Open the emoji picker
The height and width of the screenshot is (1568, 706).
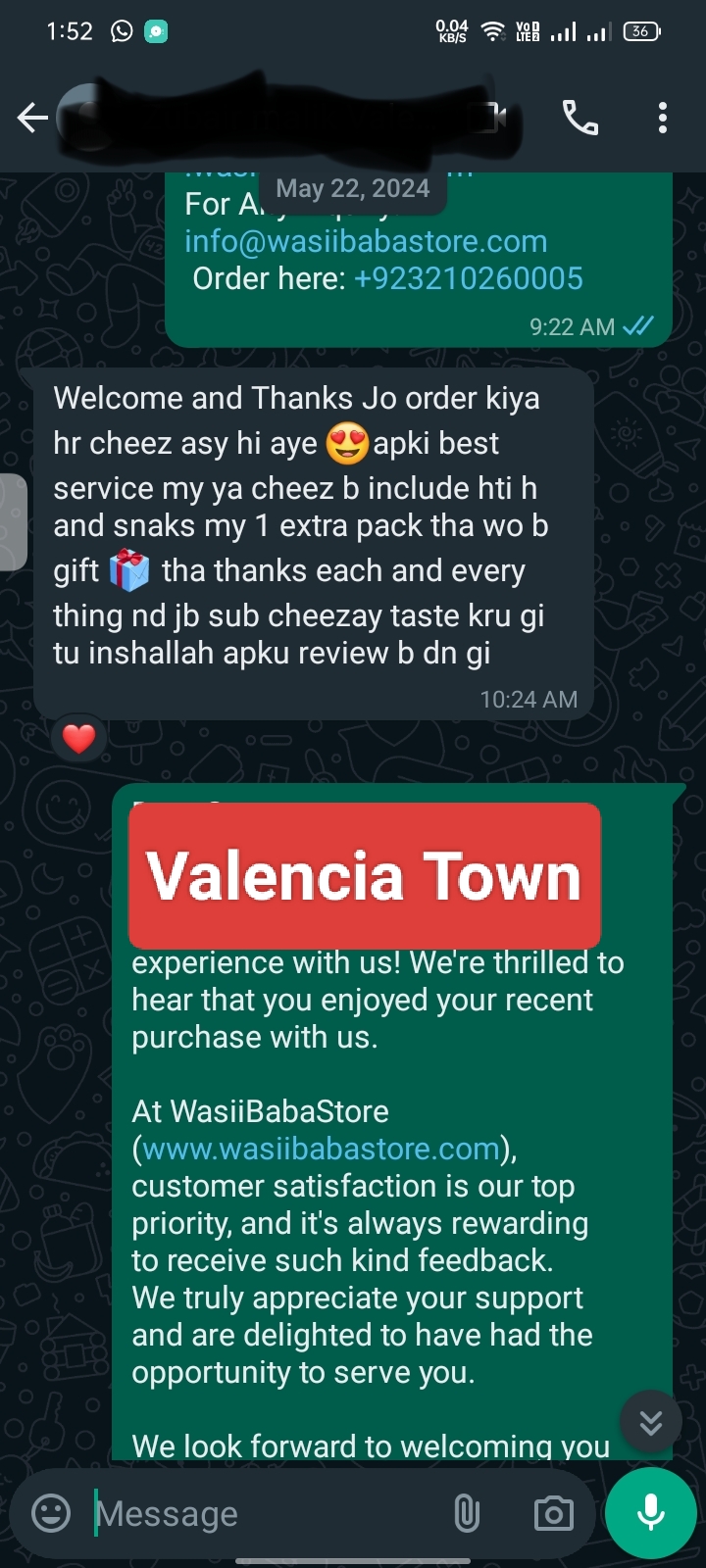51,1513
